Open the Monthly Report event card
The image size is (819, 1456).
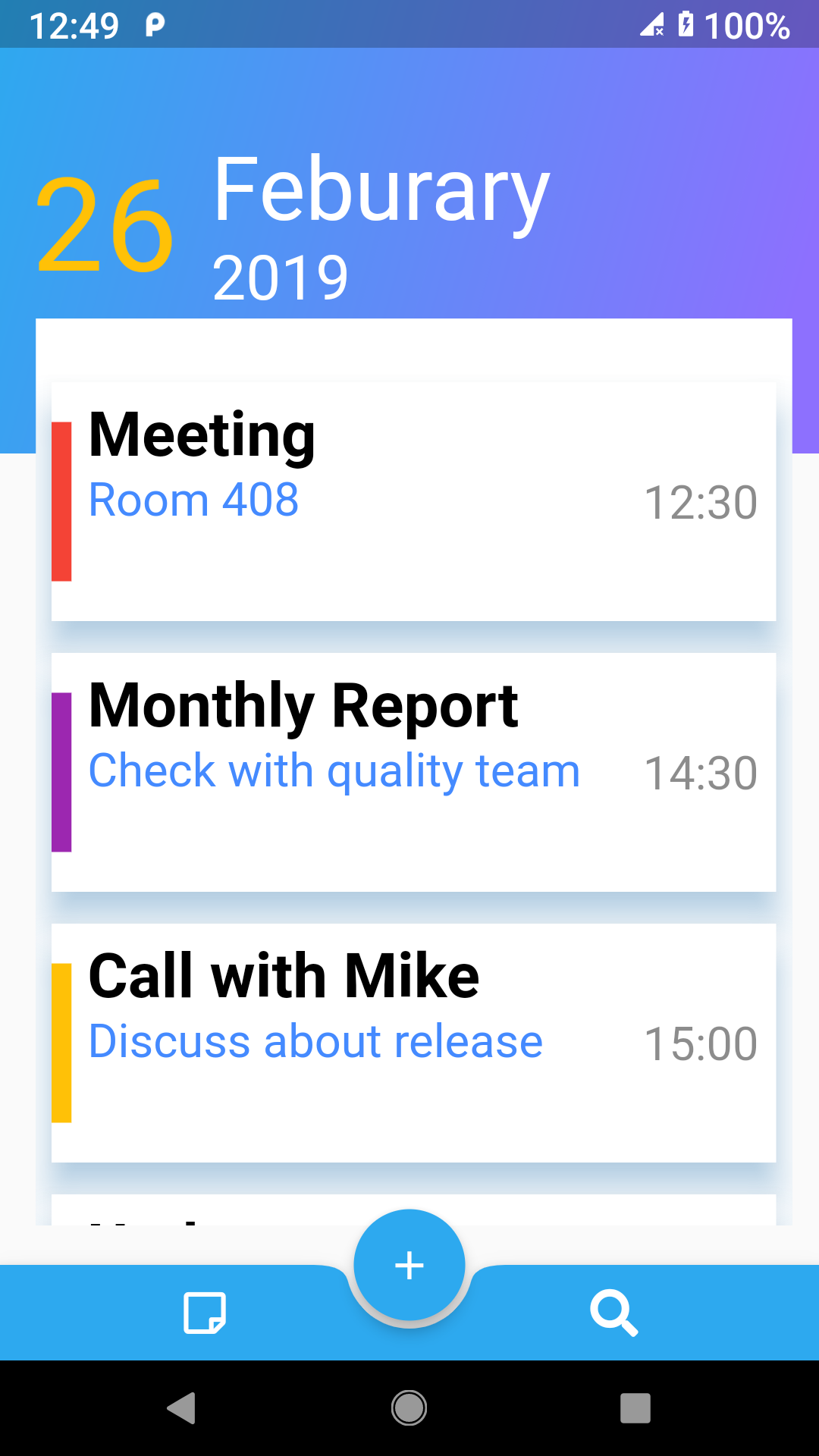413,772
